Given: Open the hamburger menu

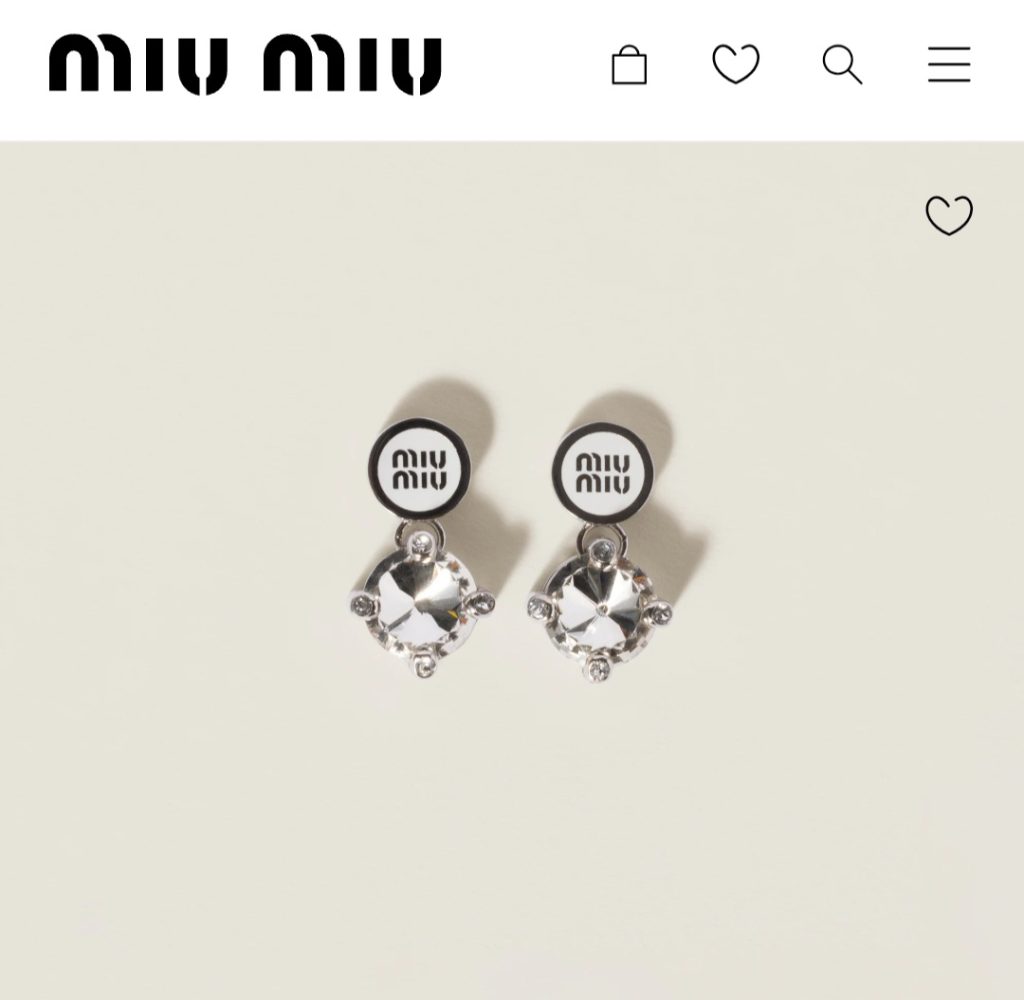Looking at the screenshot, I should (948, 65).
